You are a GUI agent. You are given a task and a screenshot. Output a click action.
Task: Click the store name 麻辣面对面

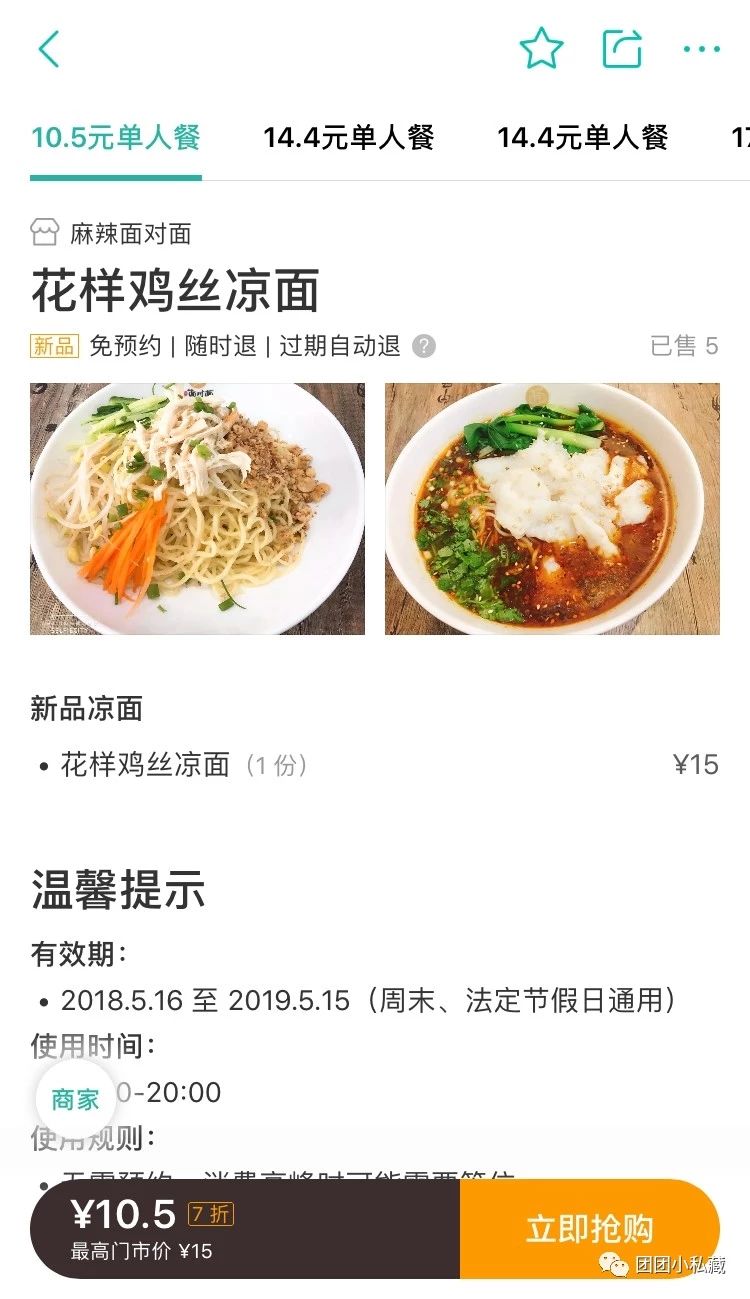pyautogui.click(x=130, y=234)
